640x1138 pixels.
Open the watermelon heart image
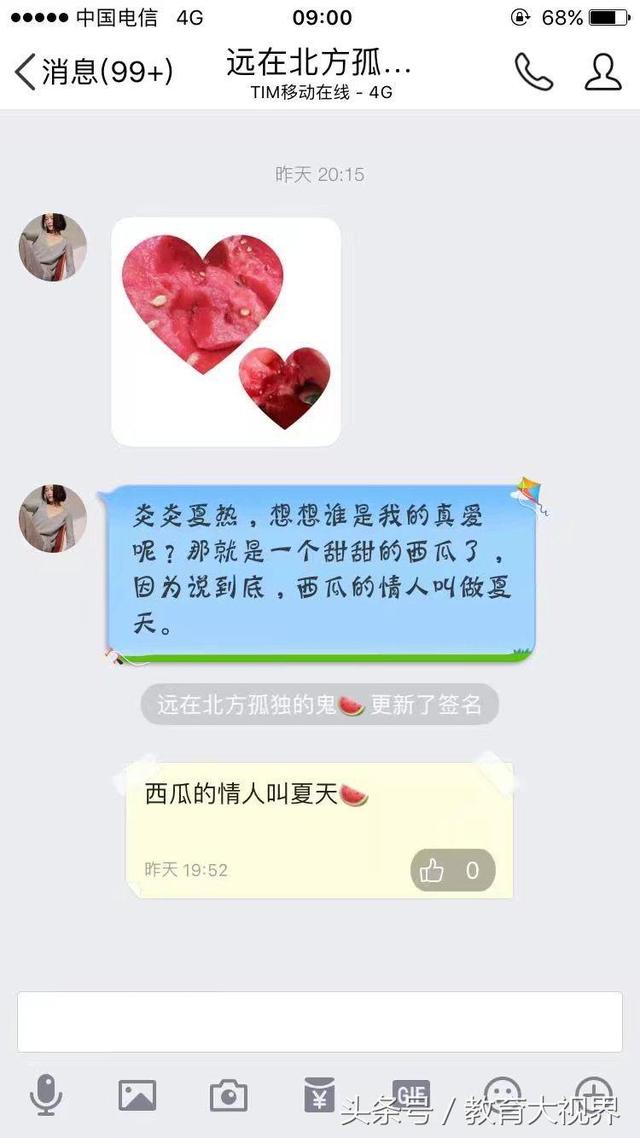pyautogui.click(x=226, y=331)
